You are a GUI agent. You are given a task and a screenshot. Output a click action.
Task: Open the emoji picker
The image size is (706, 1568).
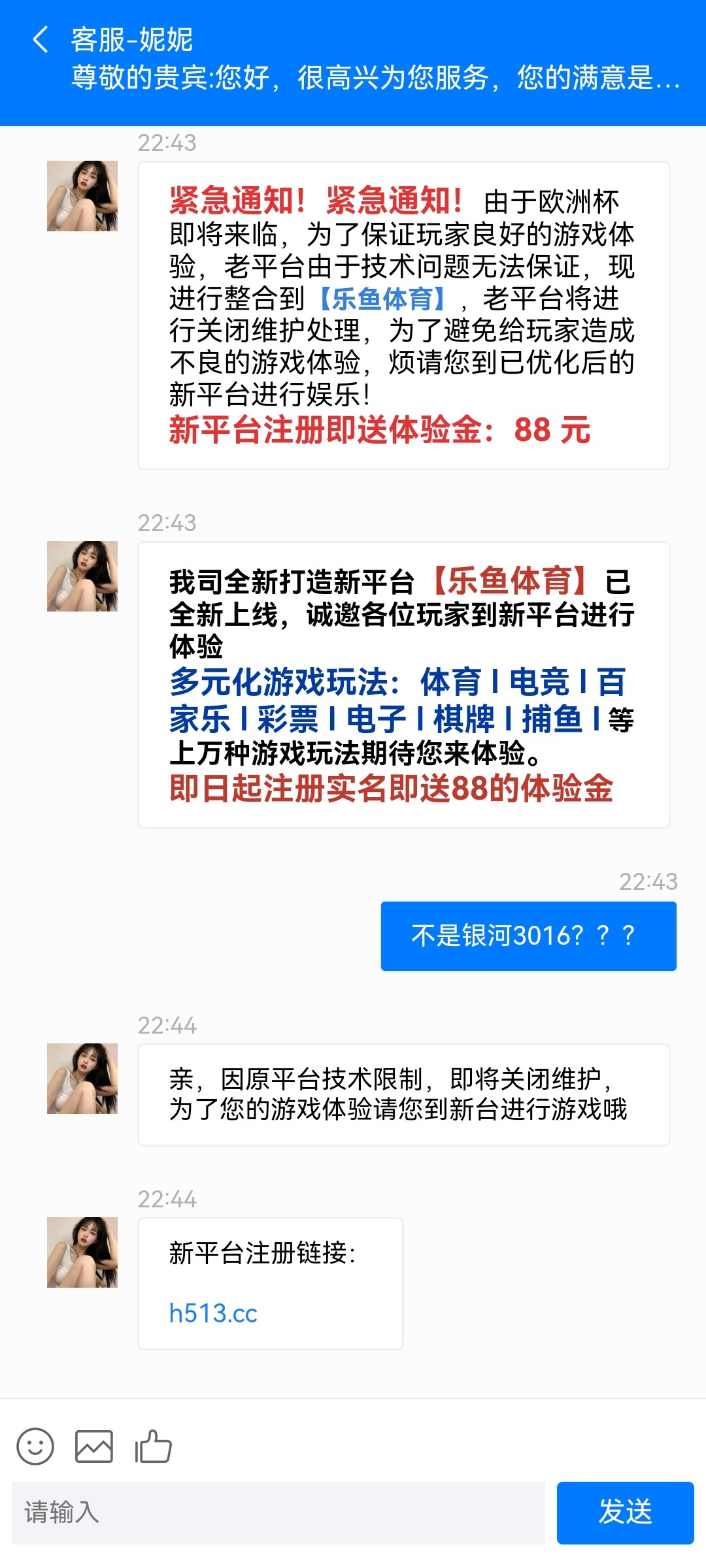[x=35, y=1446]
